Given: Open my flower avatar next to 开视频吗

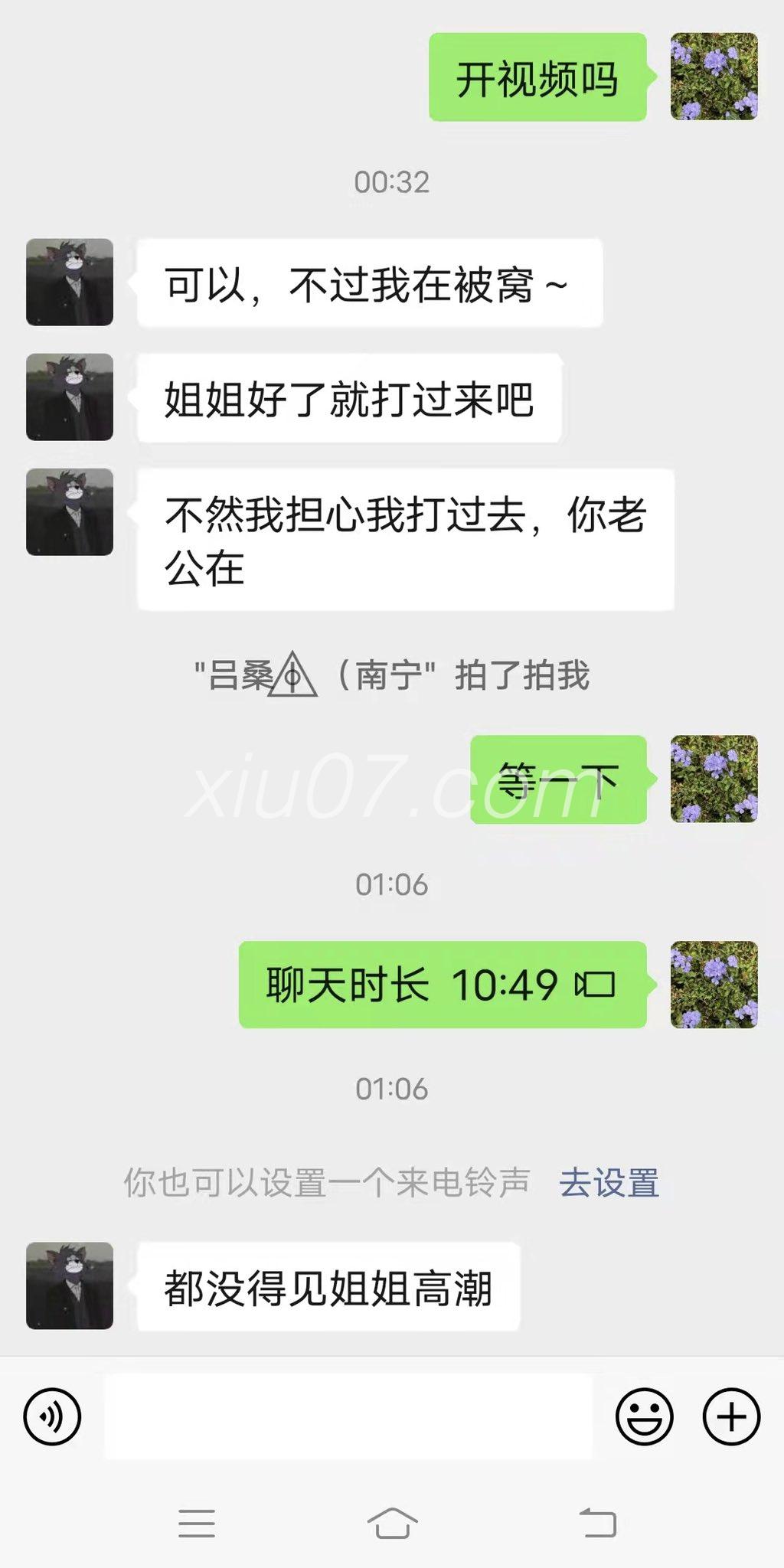Looking at the screenshot, I should (x=714, y=77).
